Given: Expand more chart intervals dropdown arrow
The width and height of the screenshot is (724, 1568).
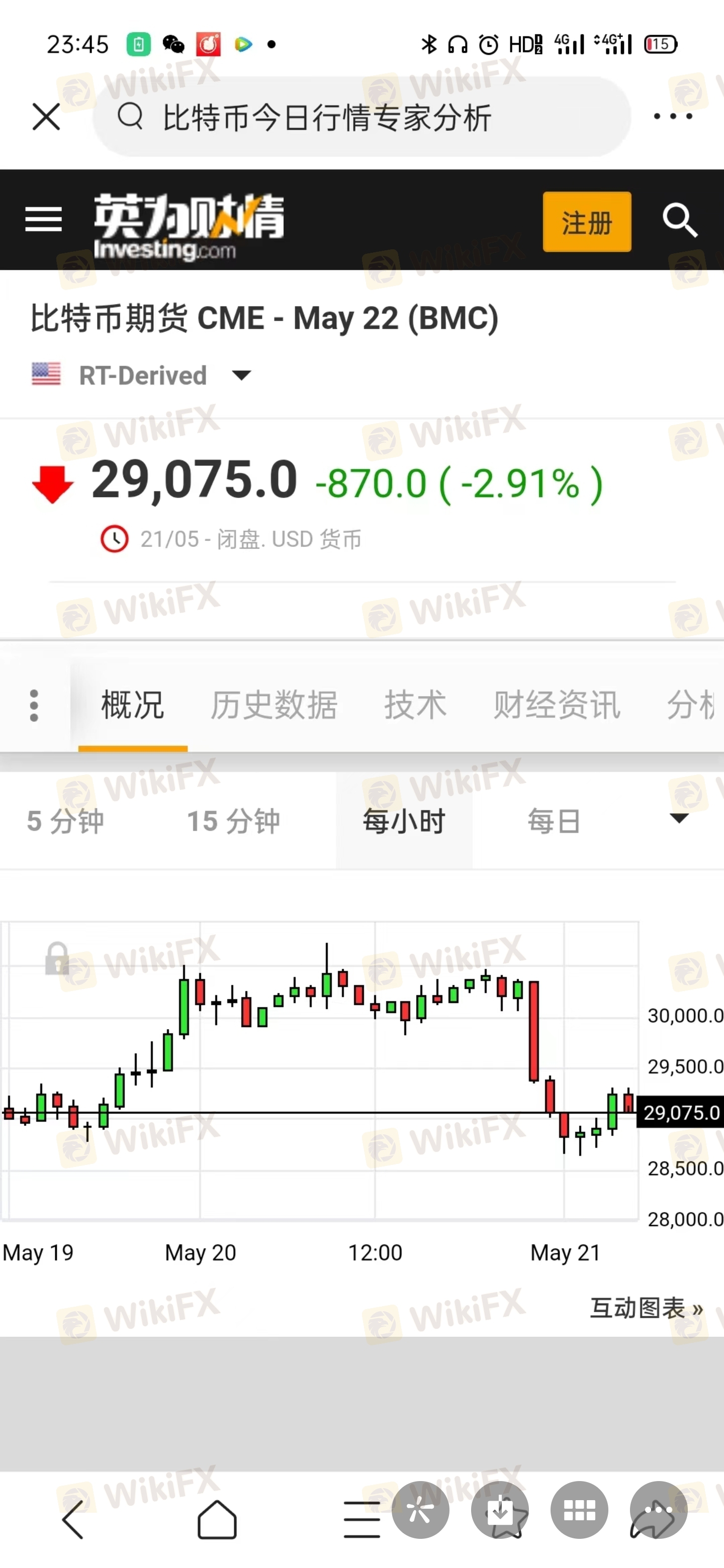Looking at the screenshot, I should [x=679, y=818].
